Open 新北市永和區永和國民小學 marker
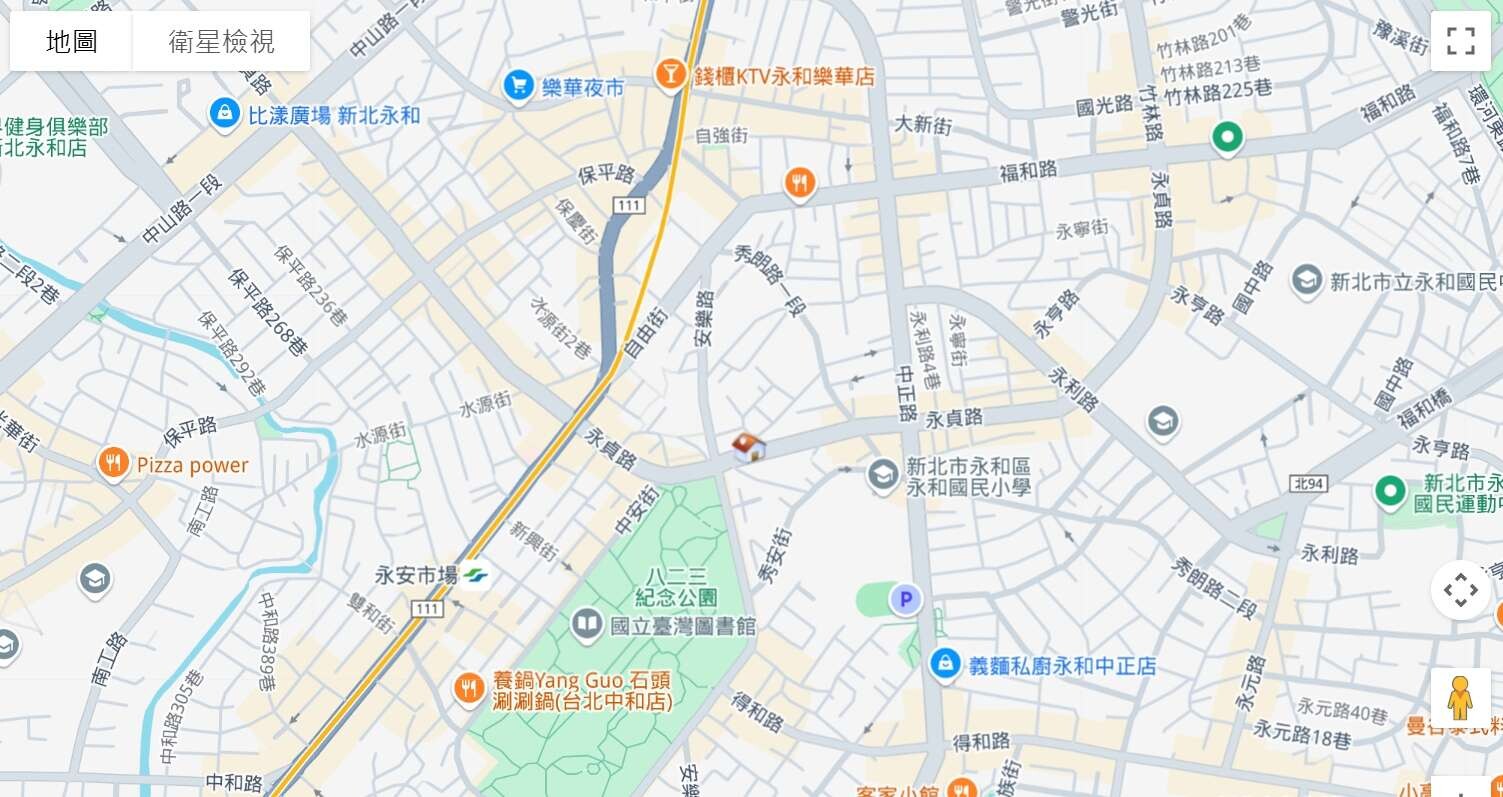 (882, 475)
